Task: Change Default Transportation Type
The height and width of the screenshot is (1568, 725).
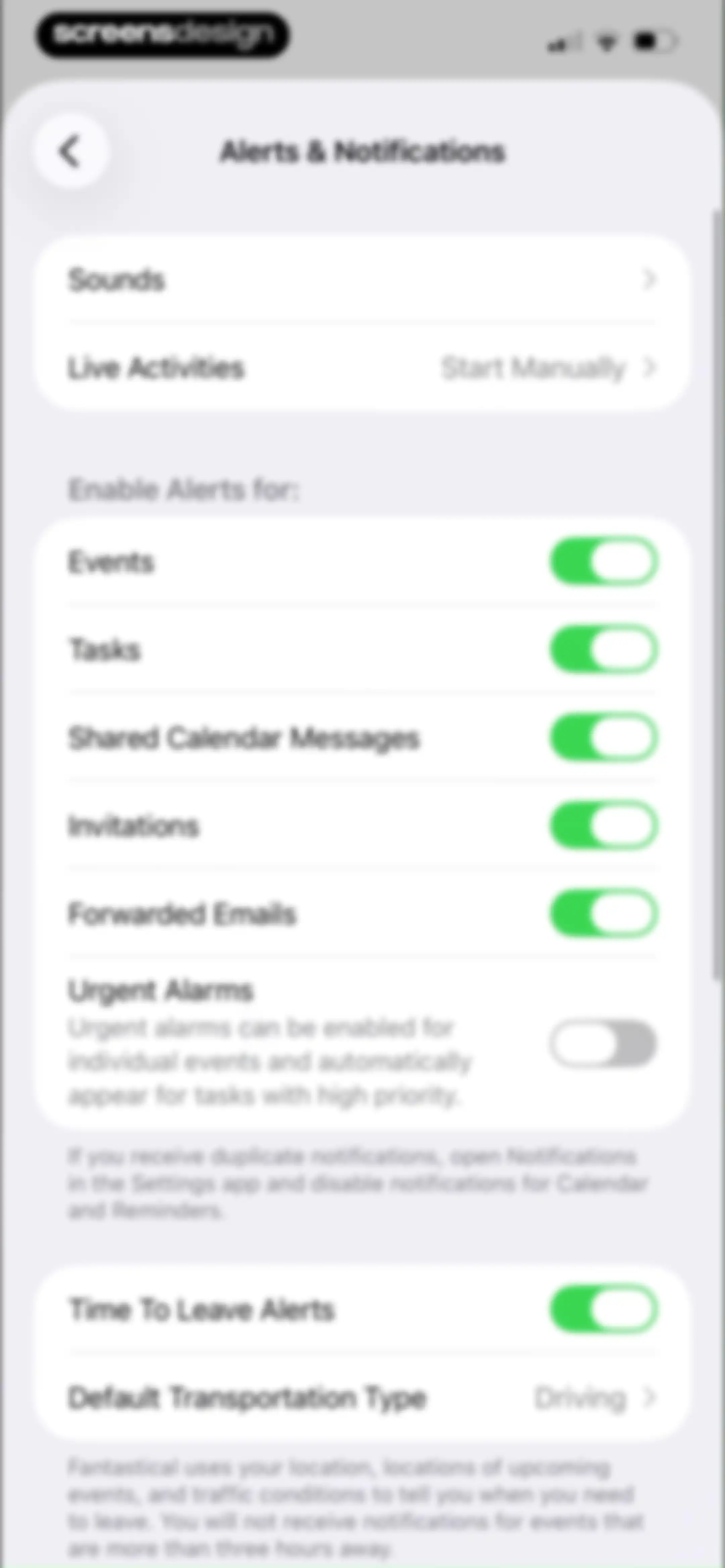Action: point(362,1397)
